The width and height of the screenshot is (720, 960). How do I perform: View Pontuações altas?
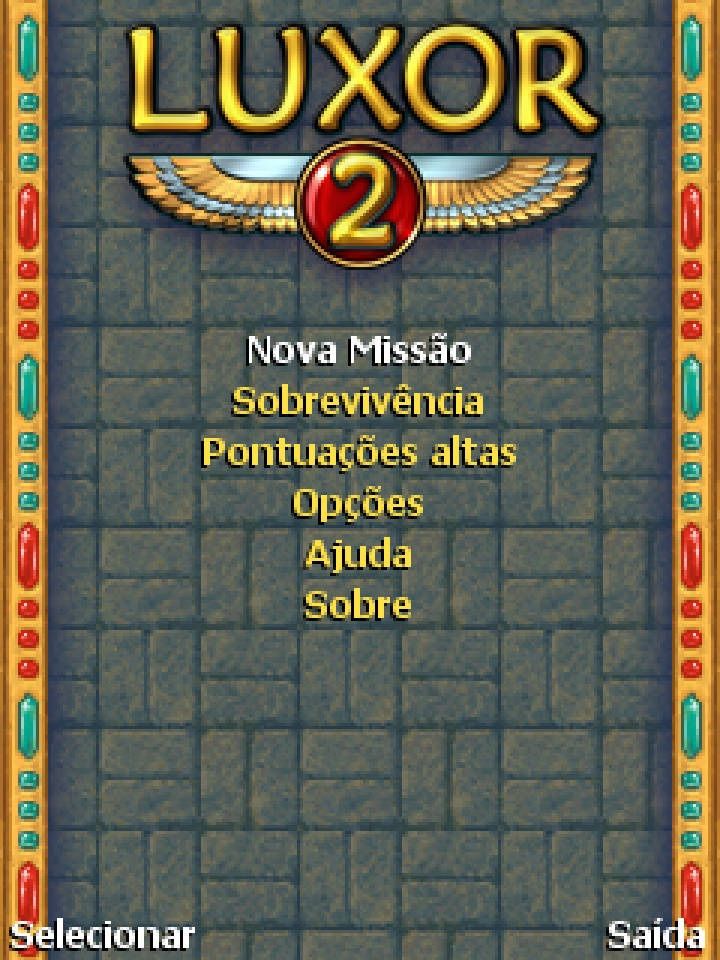tap(358, 453)
